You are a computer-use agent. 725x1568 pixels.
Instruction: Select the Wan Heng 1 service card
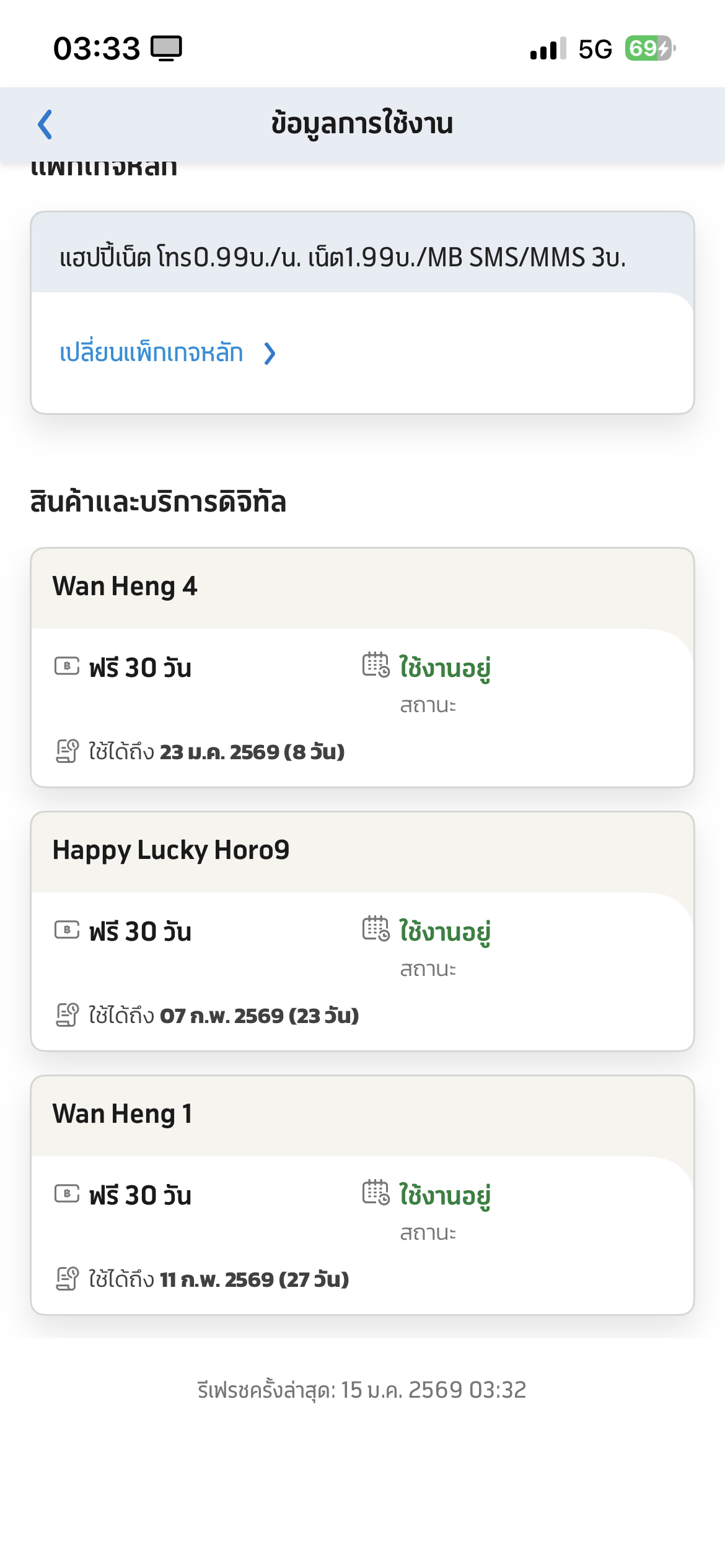coord(362,1195)
